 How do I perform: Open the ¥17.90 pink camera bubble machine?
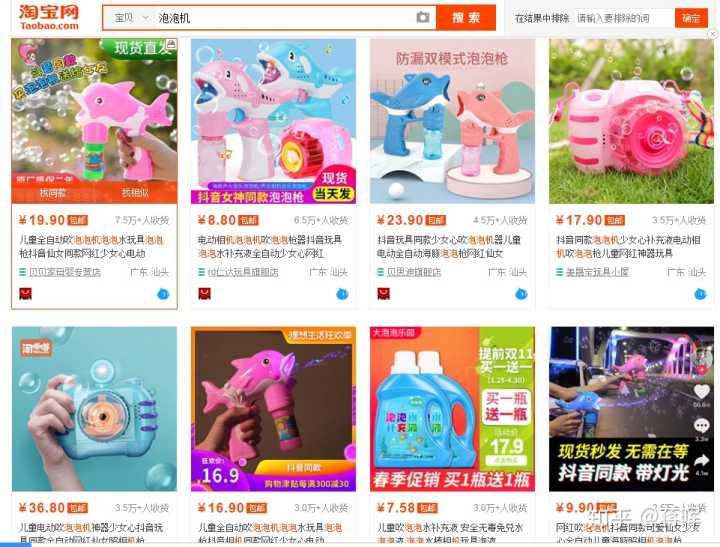point(631,120)
